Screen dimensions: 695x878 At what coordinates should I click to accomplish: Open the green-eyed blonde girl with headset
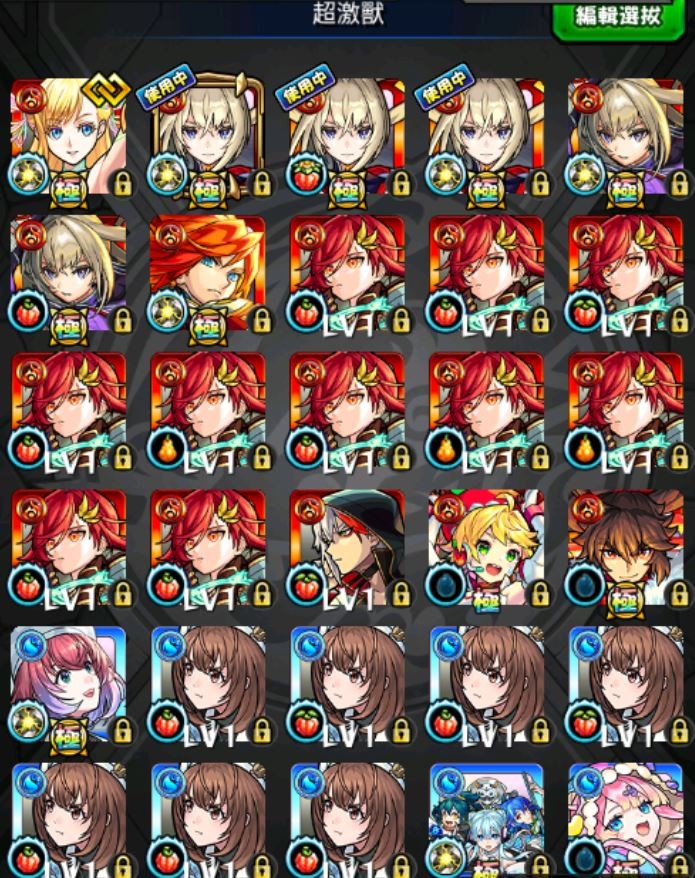point(486,548)
